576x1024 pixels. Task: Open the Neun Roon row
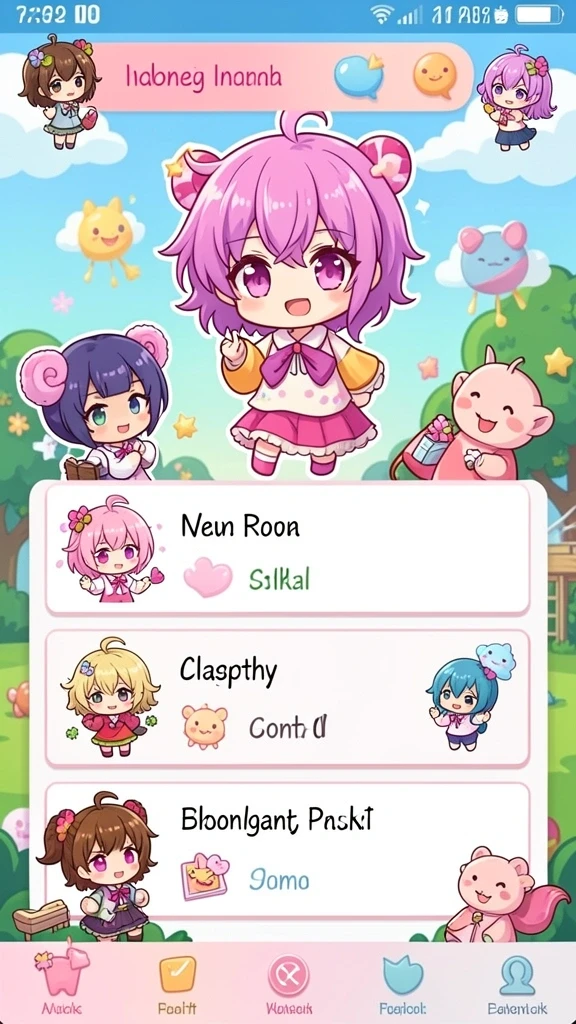tap(287, 549)
